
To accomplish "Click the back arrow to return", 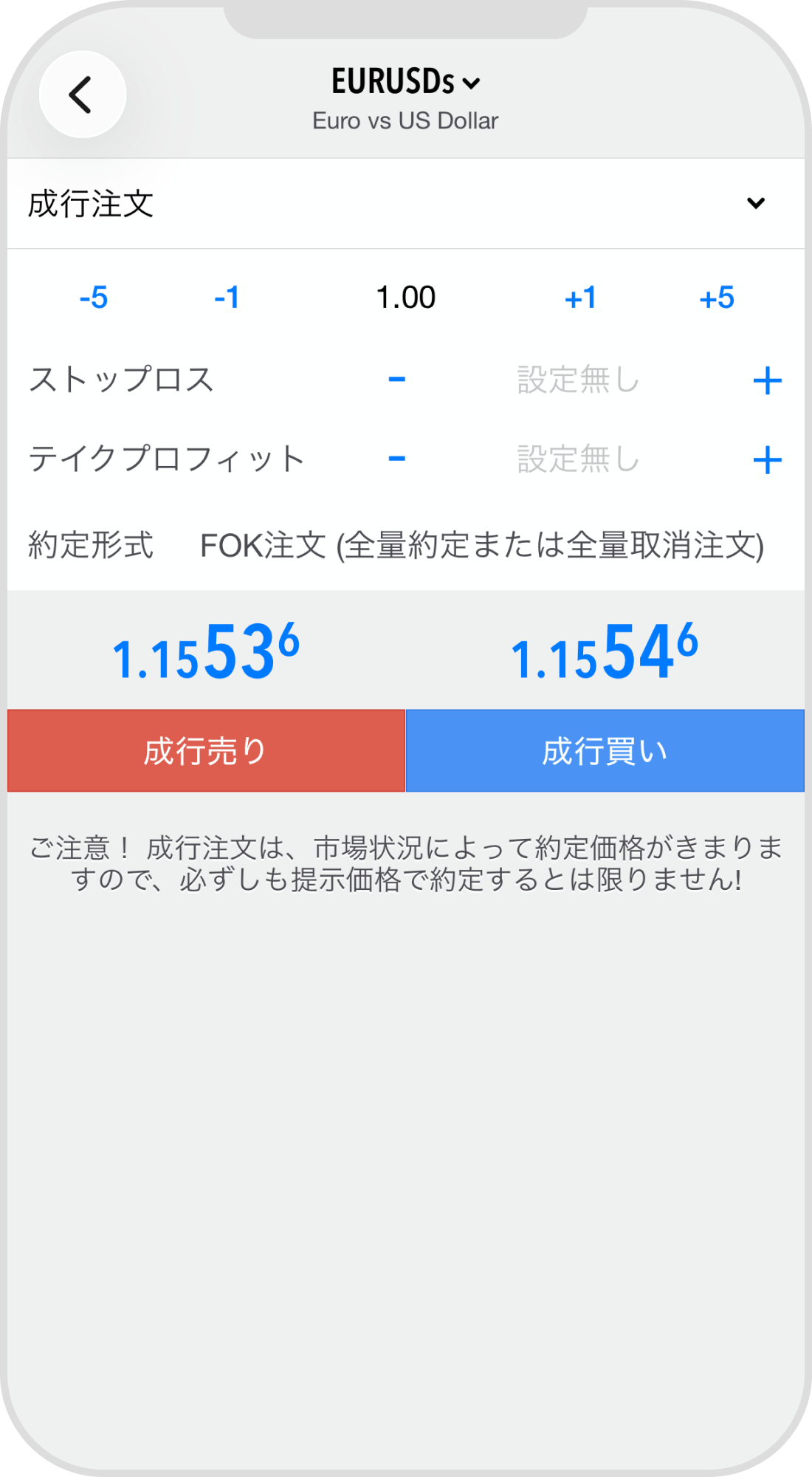I will coord(83,95).
